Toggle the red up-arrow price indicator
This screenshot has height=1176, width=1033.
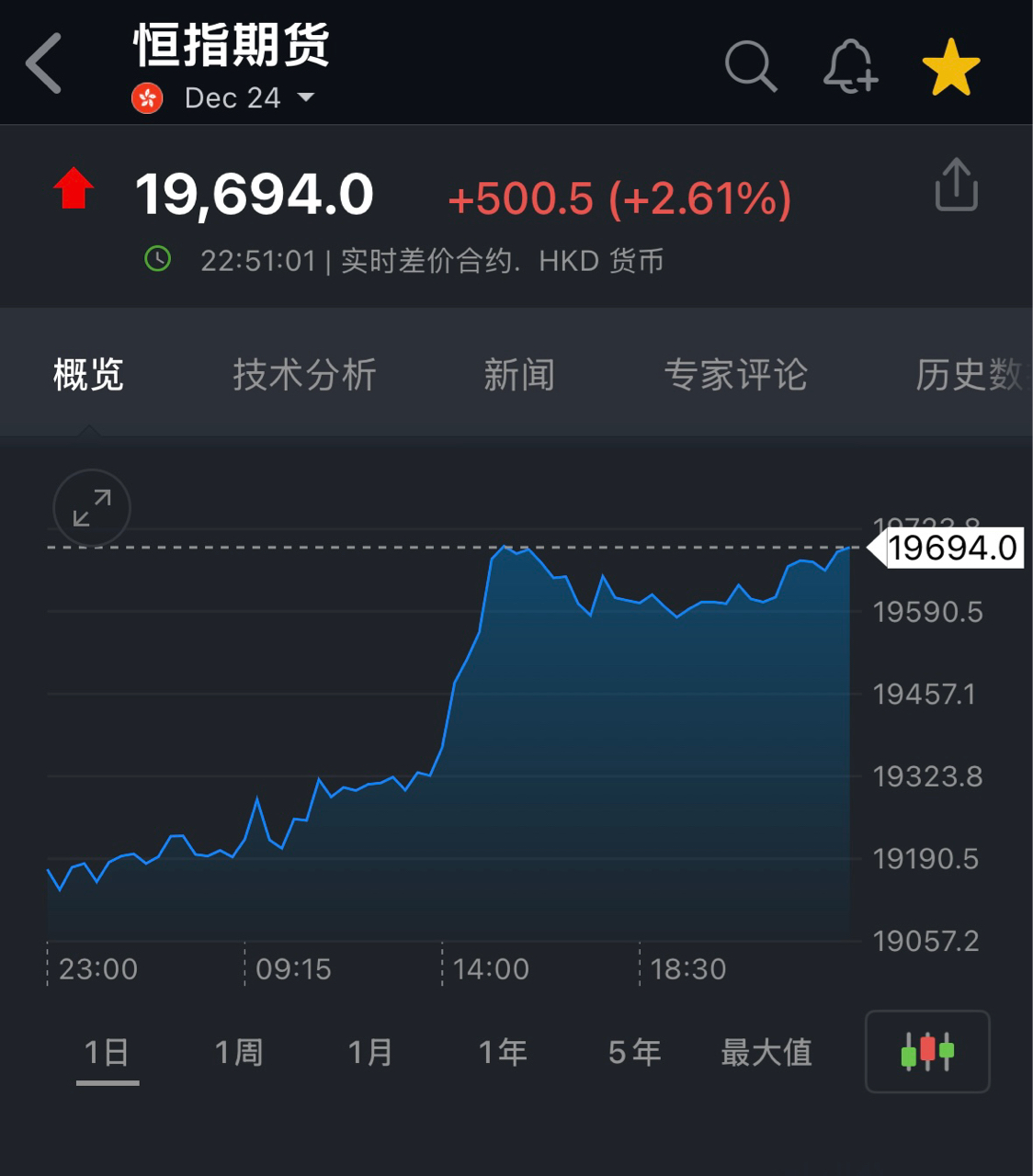click(x=74, y=188)
